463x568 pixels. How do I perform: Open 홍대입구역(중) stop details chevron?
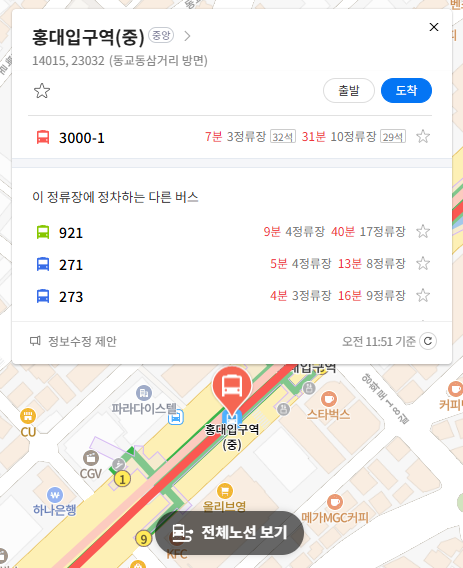[x=187, y=36]
